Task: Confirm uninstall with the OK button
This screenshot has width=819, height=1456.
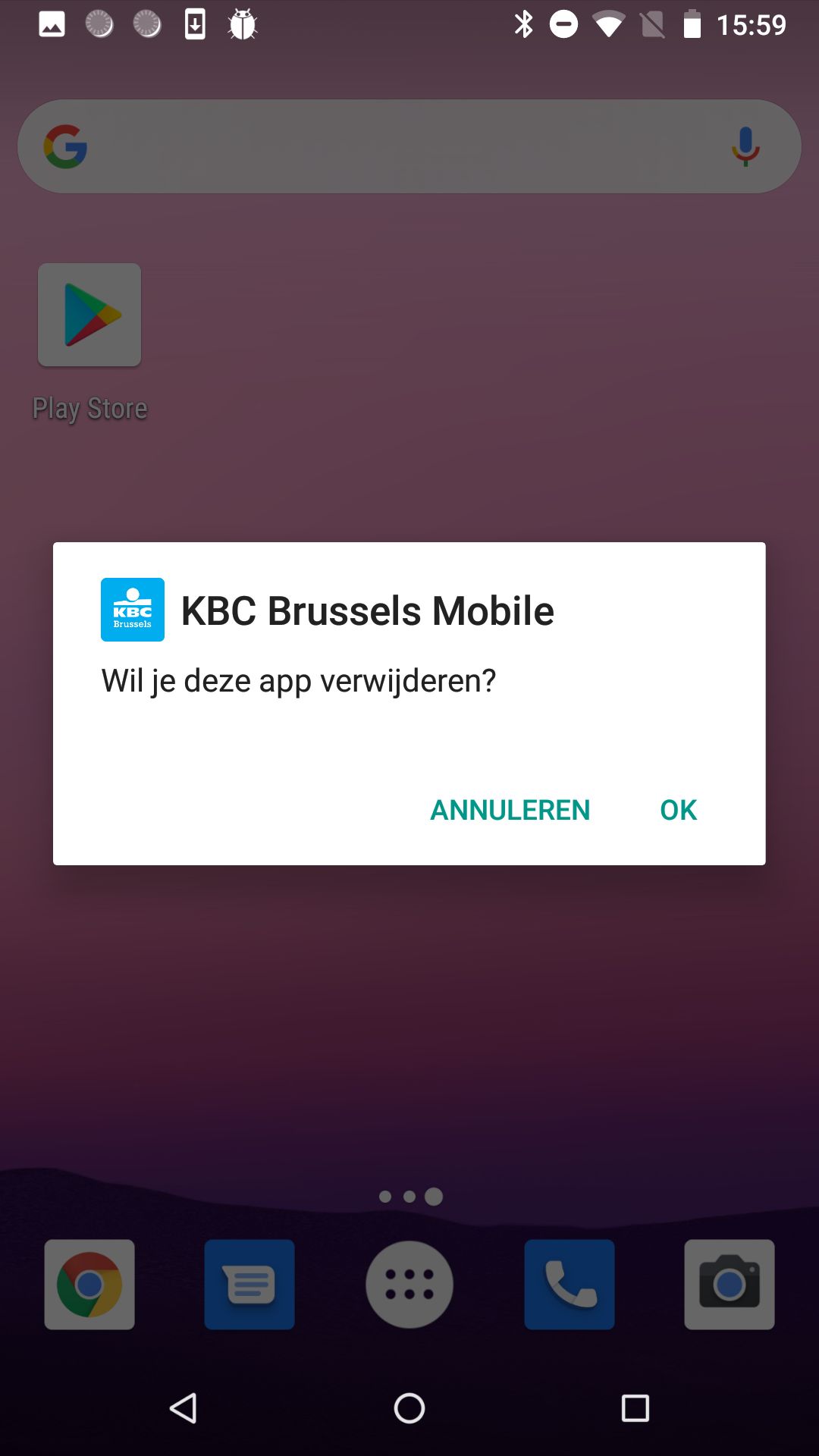Action: tap(678, 810)
